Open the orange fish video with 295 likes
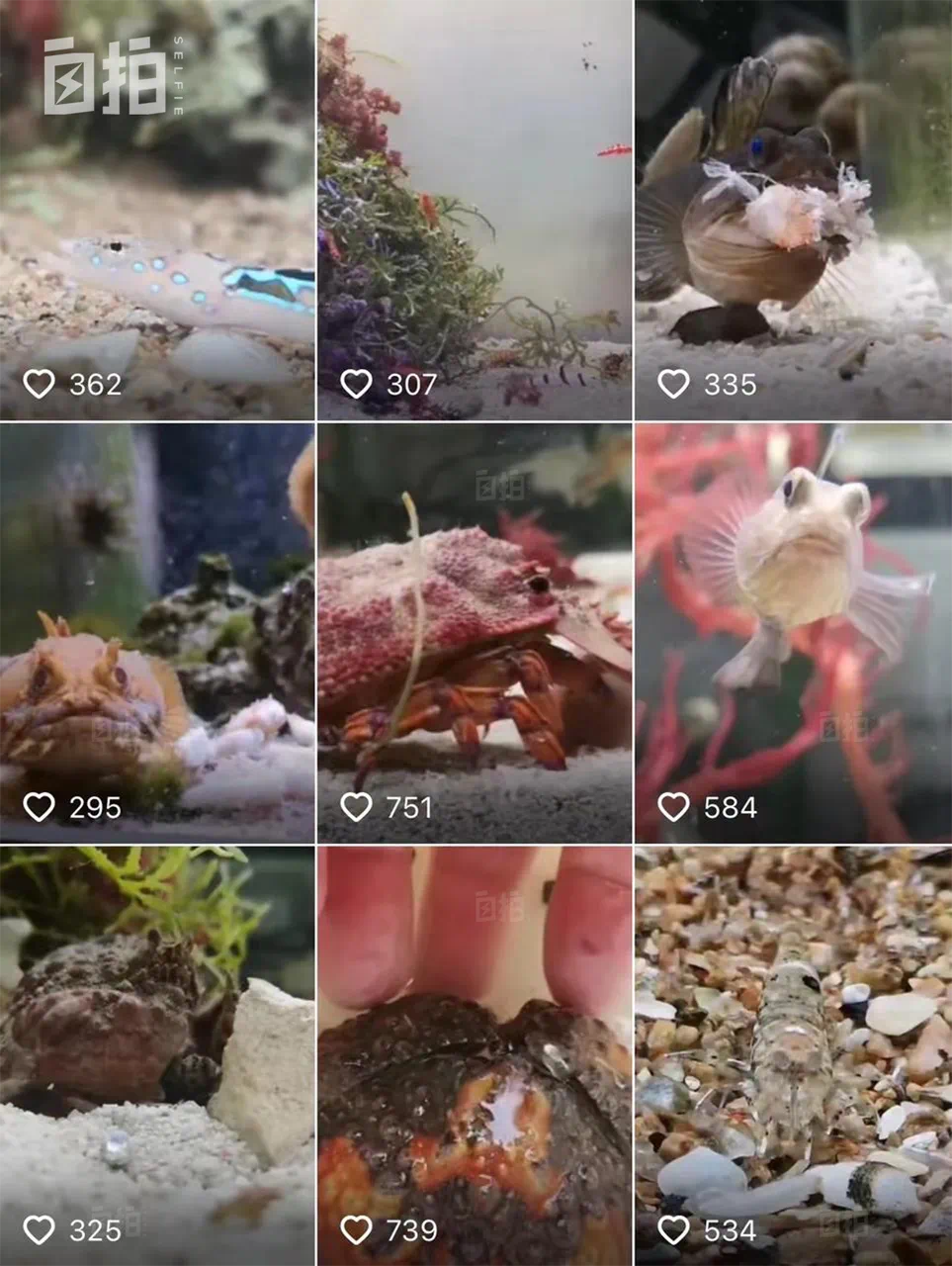952x1266 pixels. [157, 633]
